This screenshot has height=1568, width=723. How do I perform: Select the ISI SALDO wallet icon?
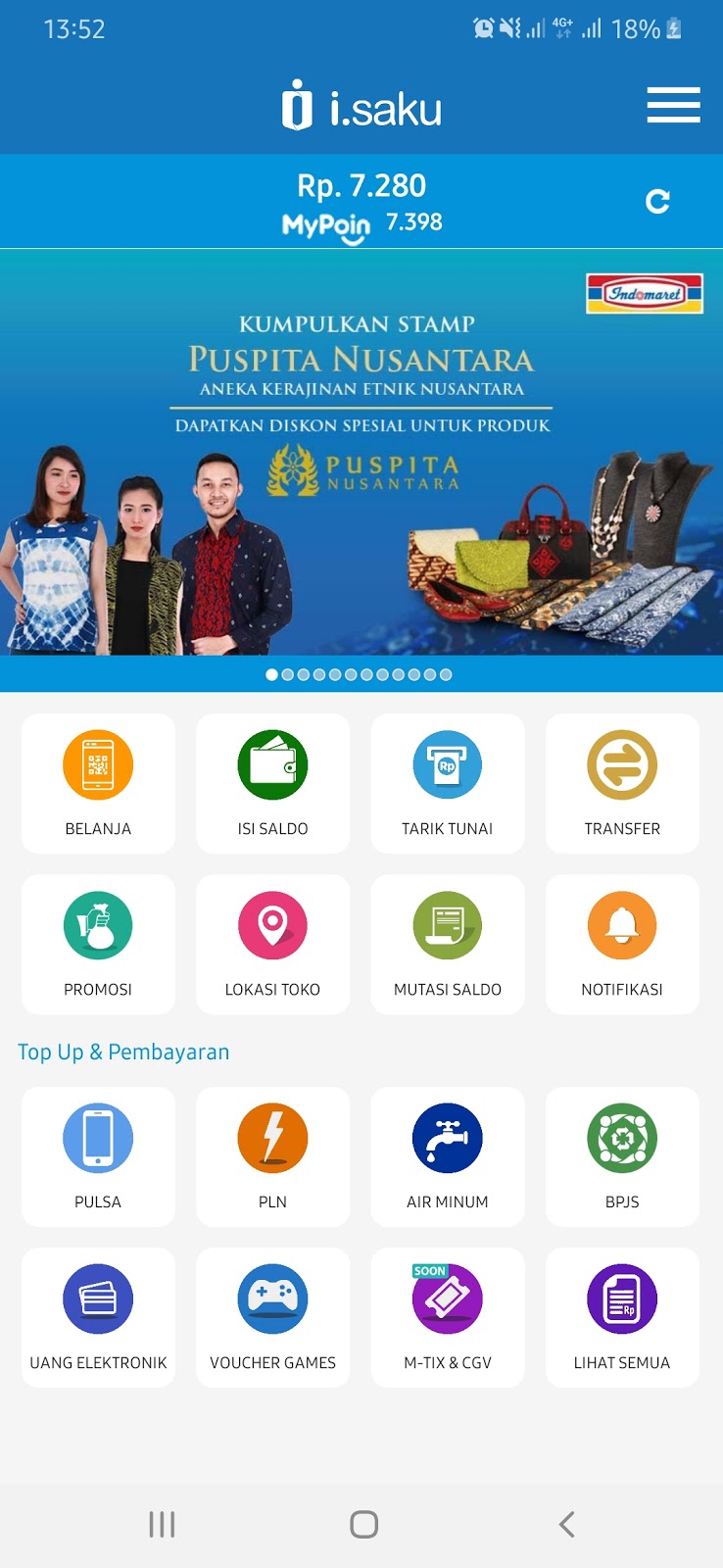click(x=272, y=764)
